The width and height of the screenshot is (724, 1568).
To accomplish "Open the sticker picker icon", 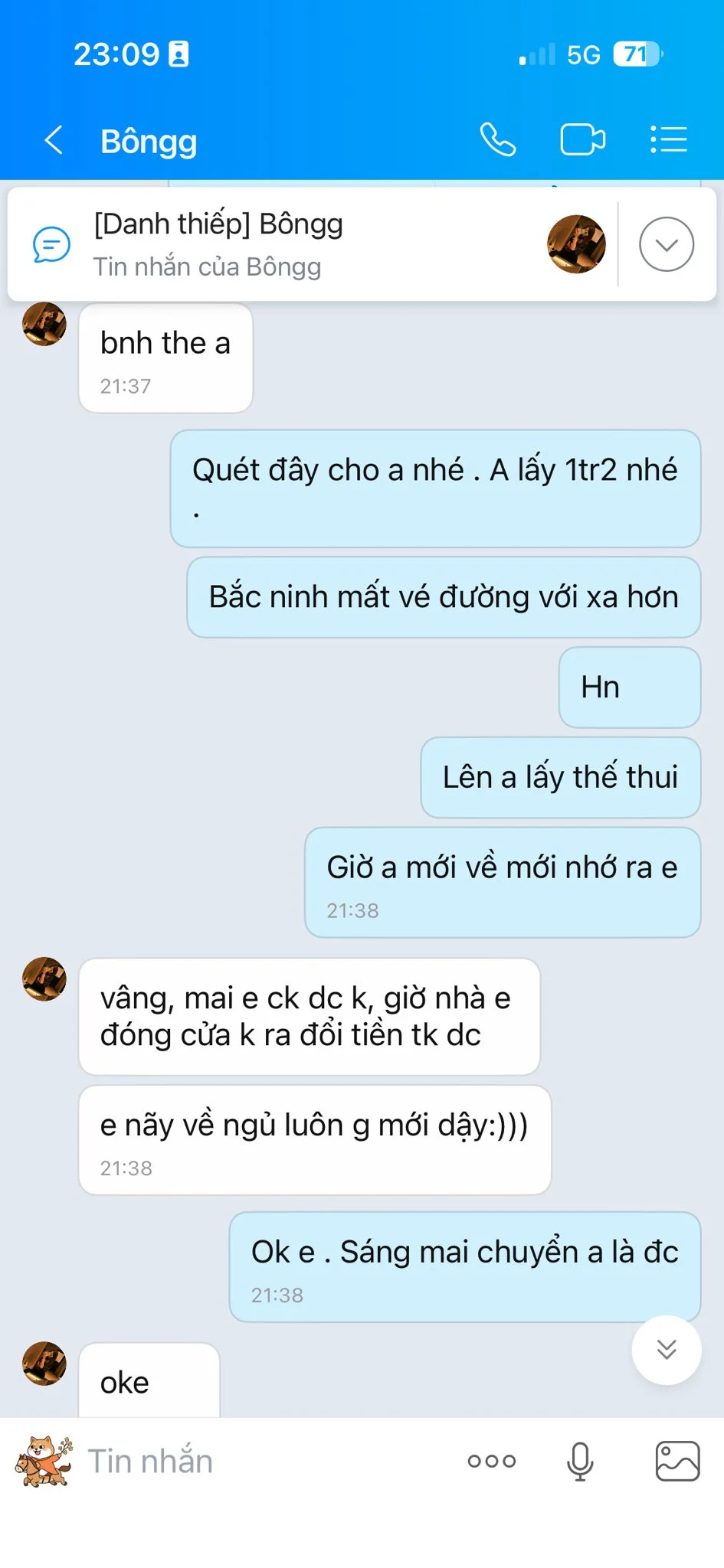I will pyautogui.click(x=44, y=1461).
